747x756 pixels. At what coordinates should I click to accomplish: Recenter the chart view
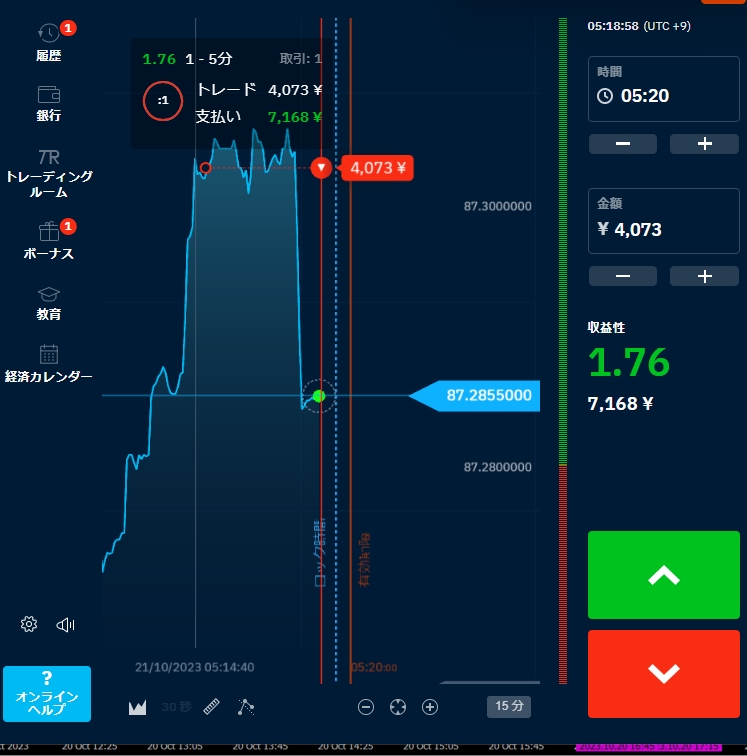pos(398,707)
